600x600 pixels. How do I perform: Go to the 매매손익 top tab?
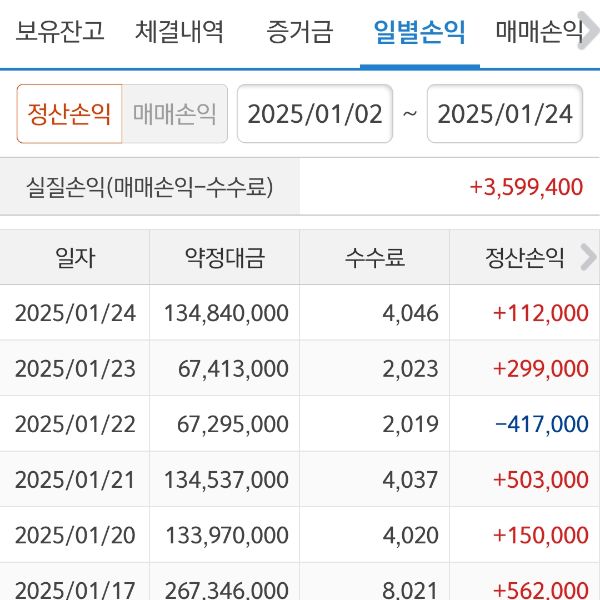point(540,32)
